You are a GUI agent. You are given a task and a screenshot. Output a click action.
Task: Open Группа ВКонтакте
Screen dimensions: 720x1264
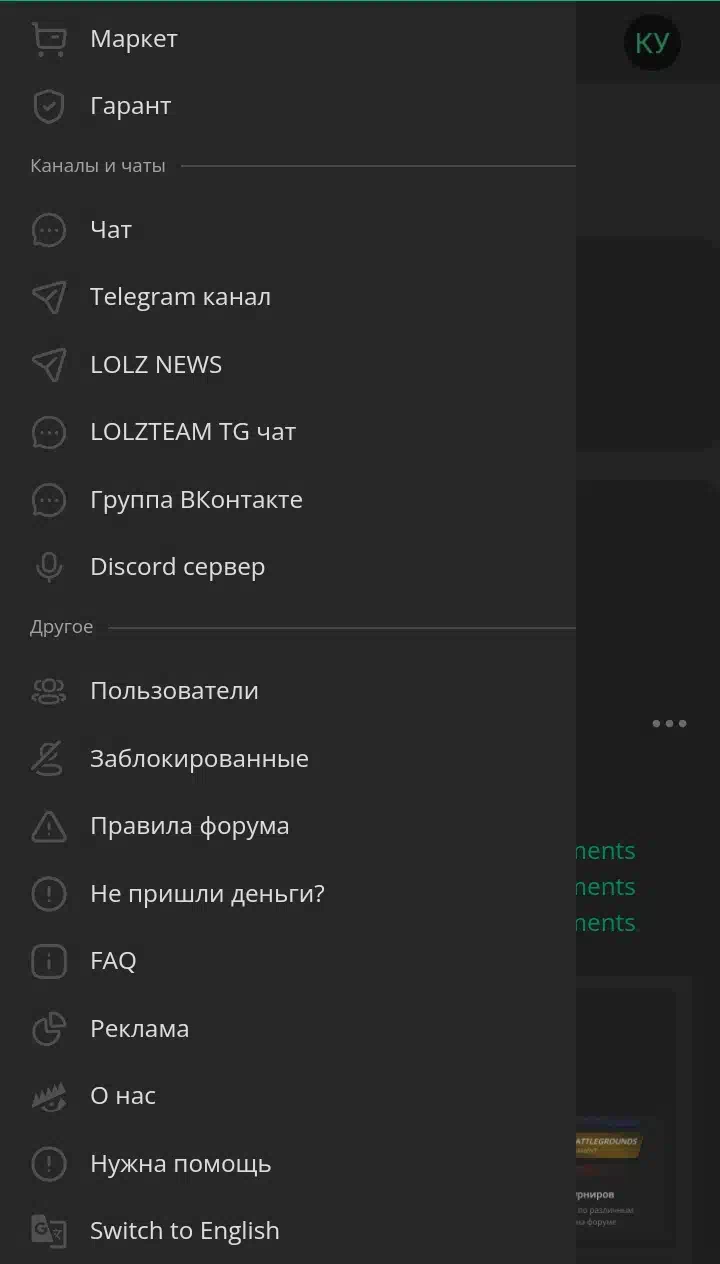point(288,500)
